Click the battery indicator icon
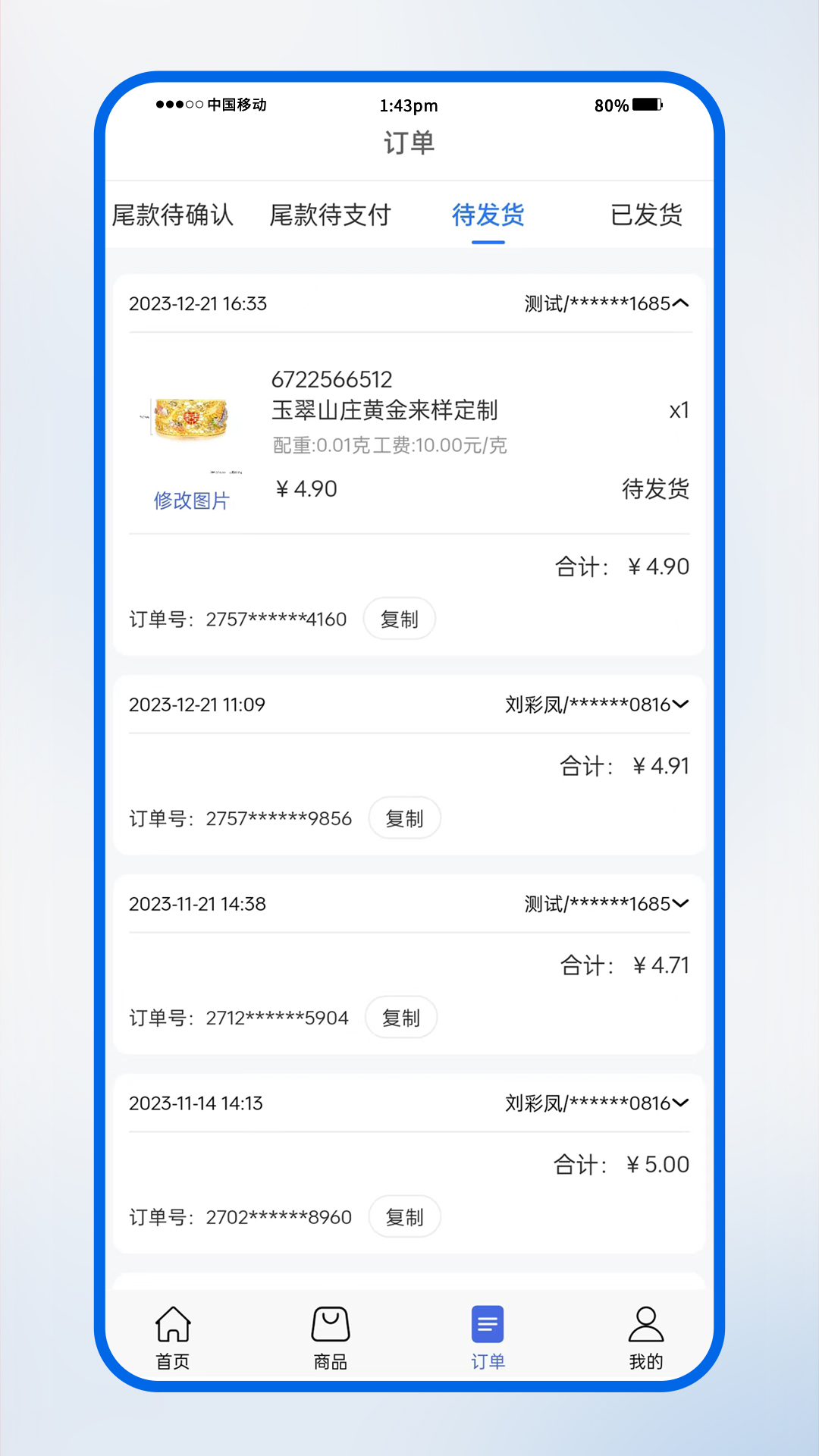This screenshot has width=819, height=1456. point(648,105)
